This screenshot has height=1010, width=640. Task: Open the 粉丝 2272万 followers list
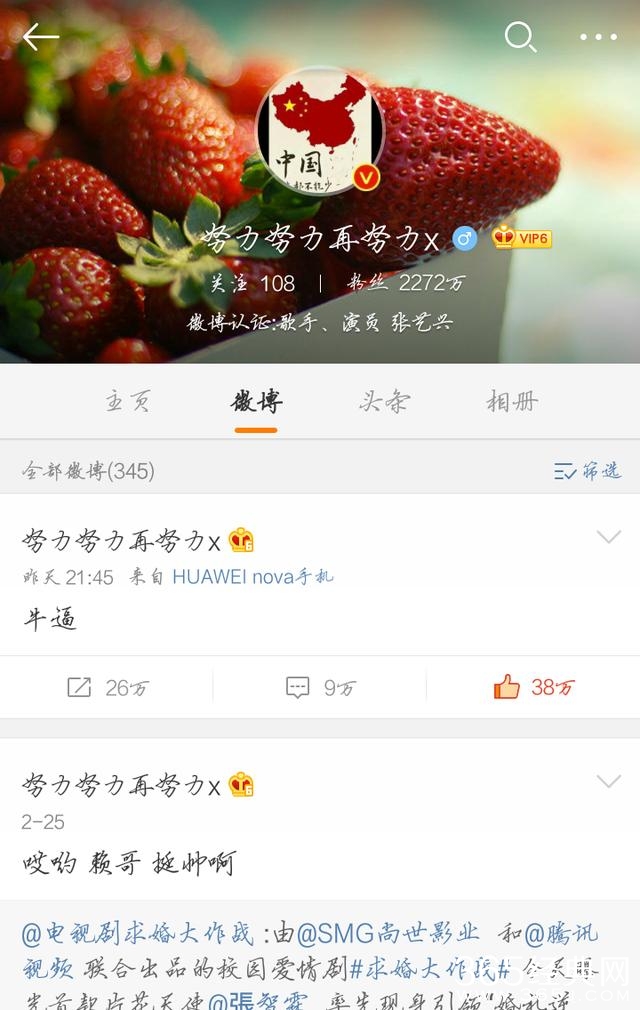pos(405,283)
